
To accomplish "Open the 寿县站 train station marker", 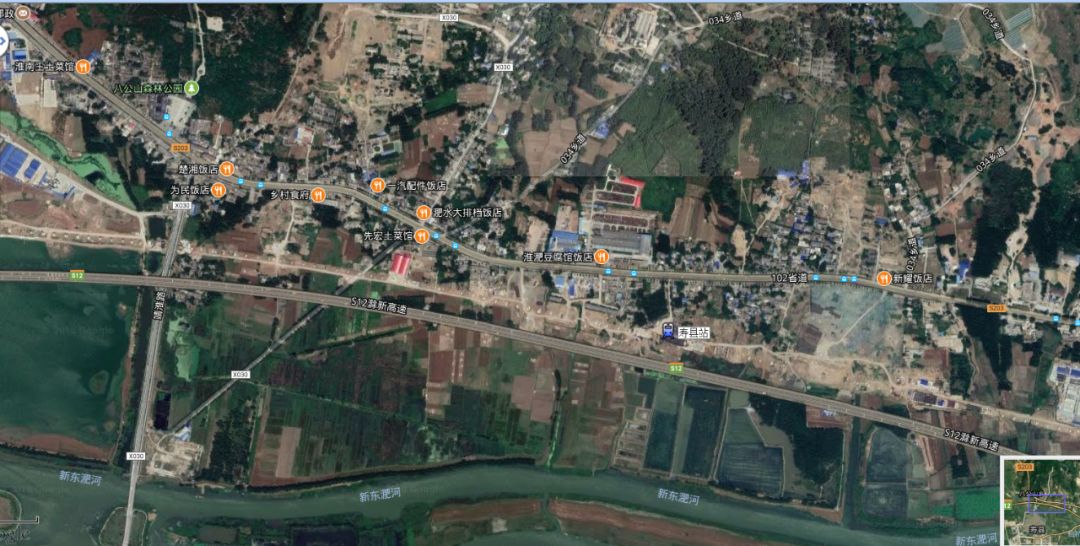I will [x=666, y=331].
